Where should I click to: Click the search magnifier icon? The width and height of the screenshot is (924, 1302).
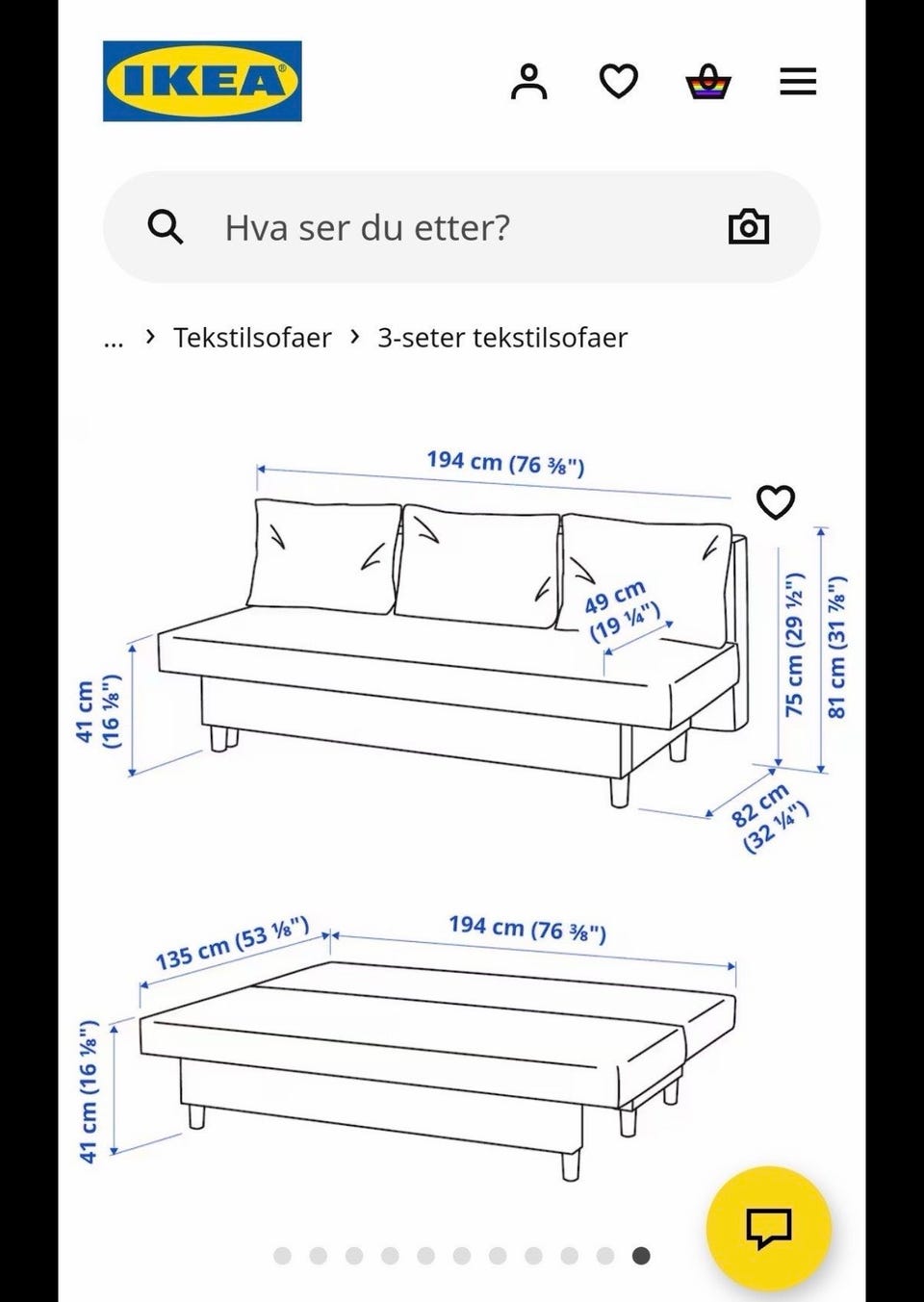(x=166, y=227)
